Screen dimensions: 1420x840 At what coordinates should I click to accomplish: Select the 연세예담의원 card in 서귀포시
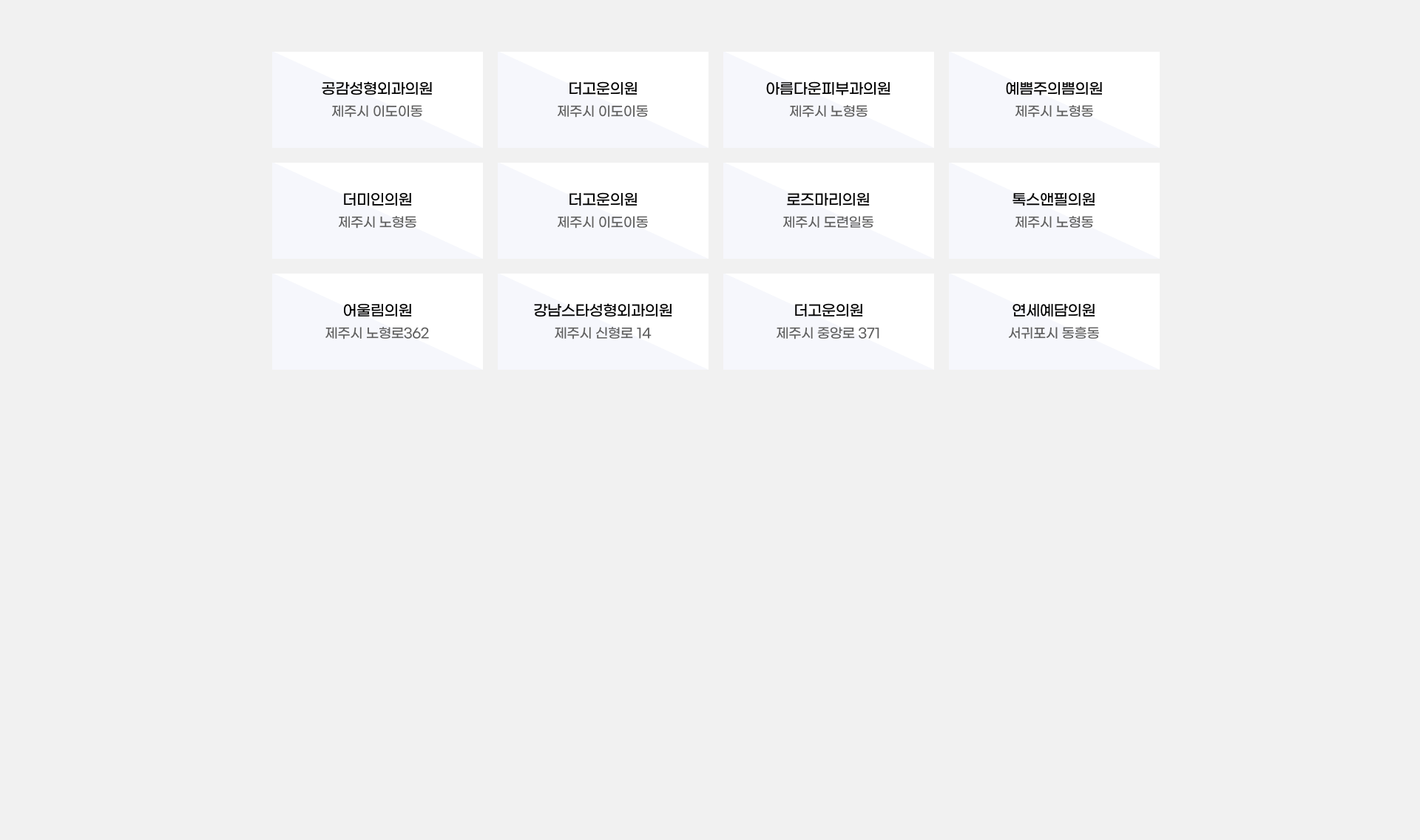click(1054, 321)
